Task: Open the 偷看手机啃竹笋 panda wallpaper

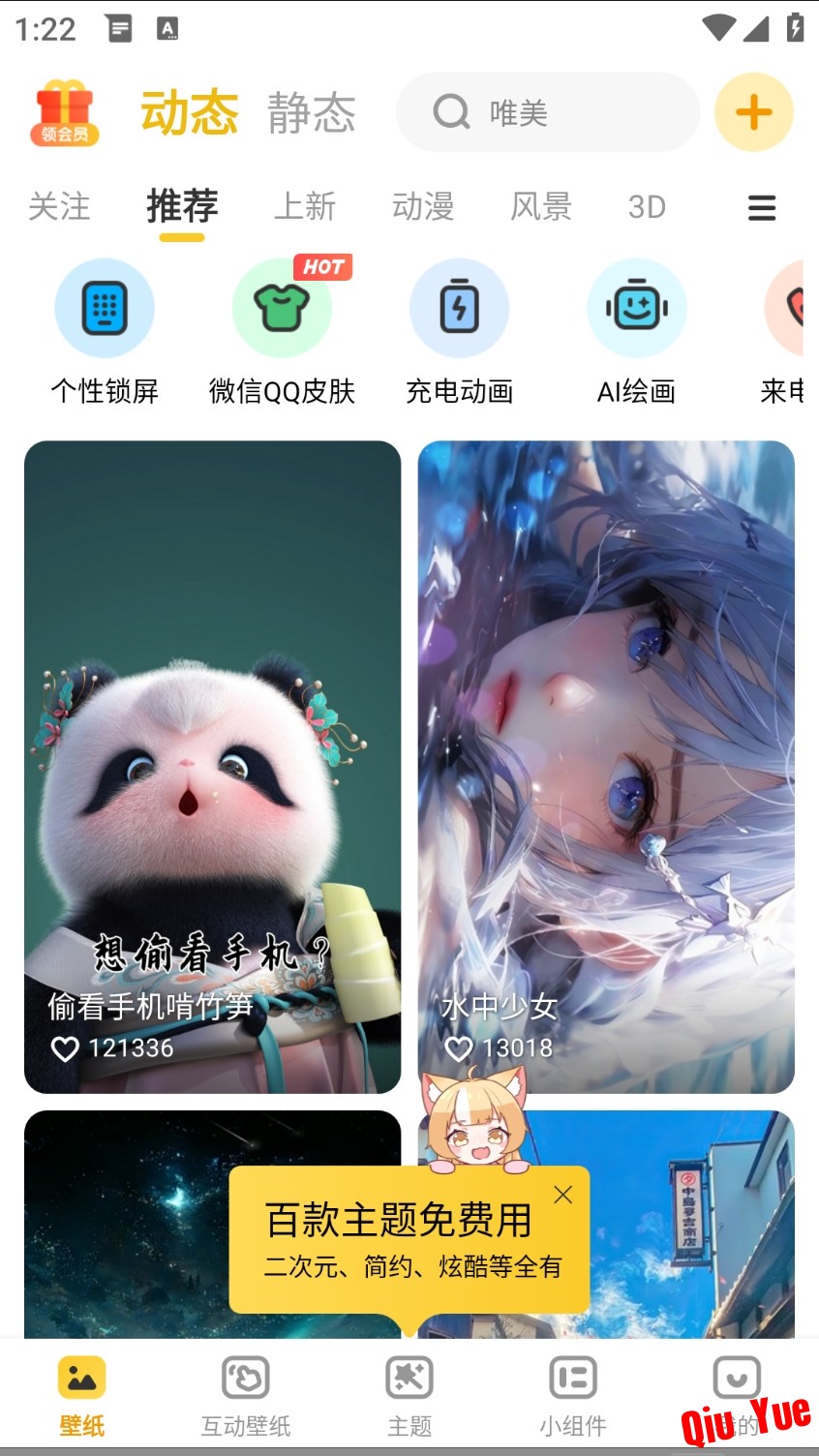Action: (212, 767)
